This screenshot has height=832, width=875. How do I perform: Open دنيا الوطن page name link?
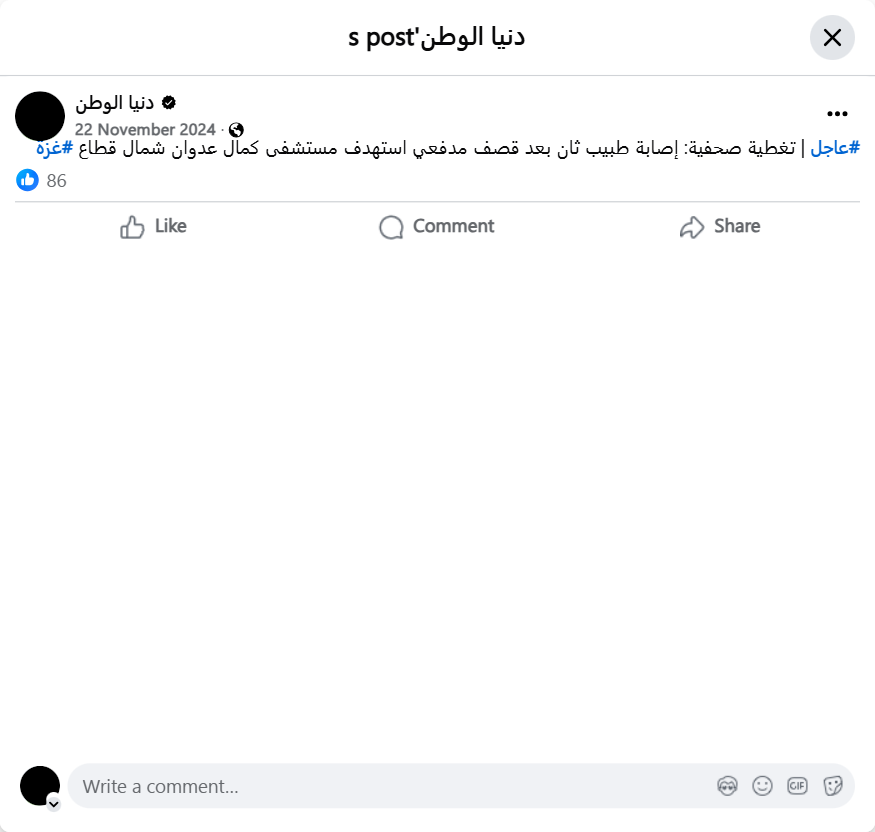(115, 103)
